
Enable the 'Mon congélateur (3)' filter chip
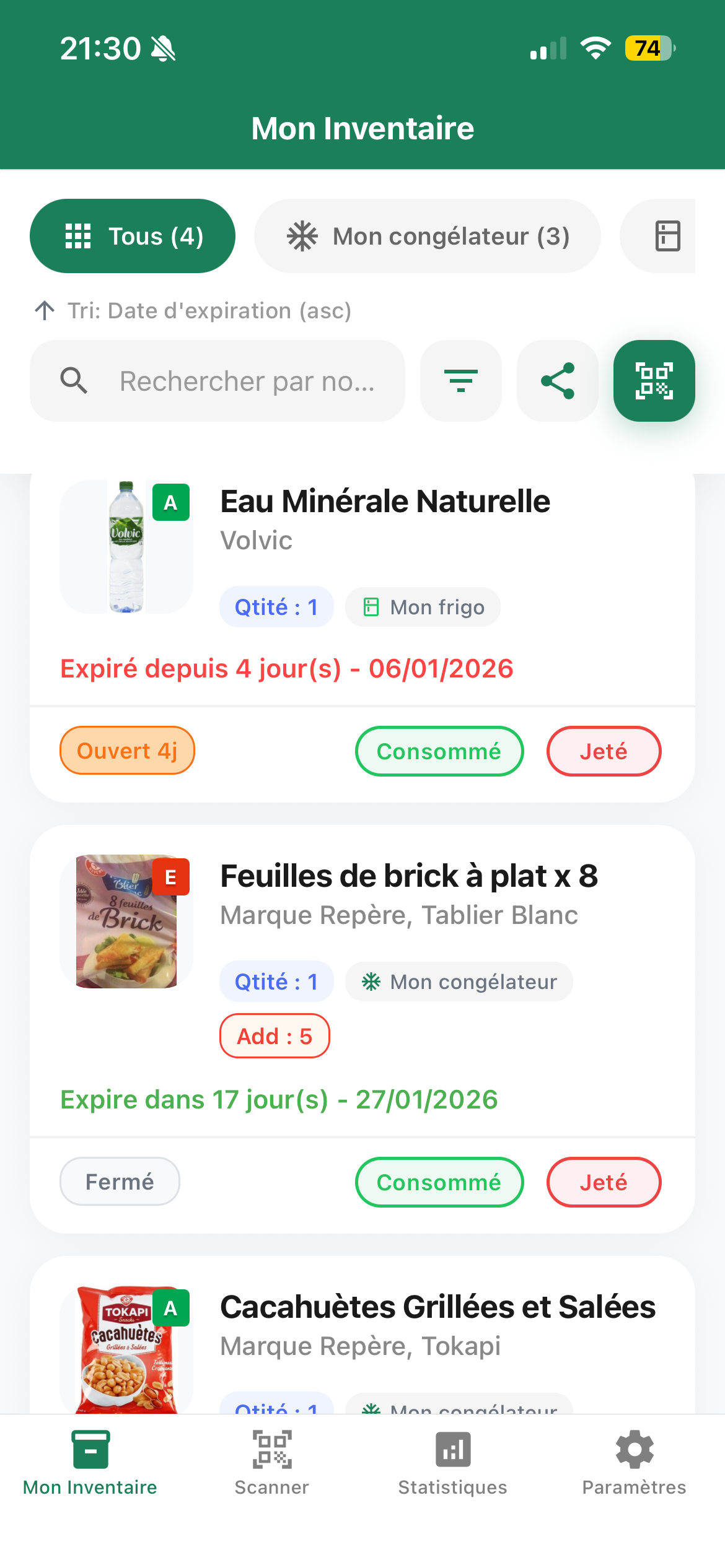pyautogui.click(x=426, y=235)
